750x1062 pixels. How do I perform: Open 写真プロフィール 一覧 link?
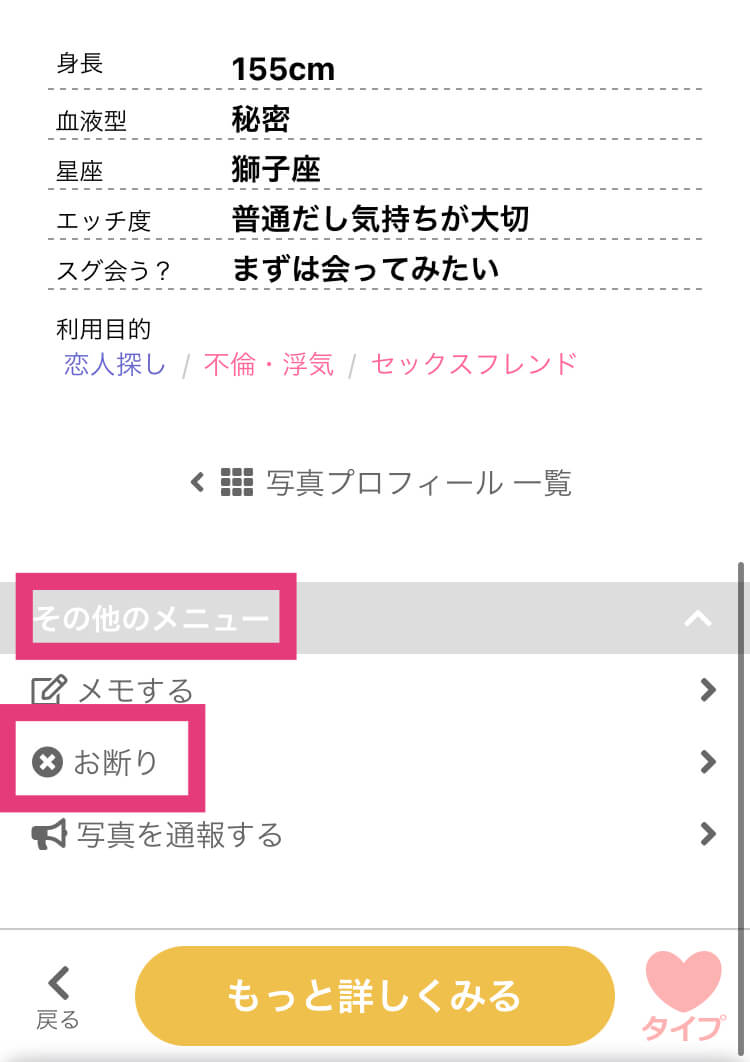tap(382, 483)
